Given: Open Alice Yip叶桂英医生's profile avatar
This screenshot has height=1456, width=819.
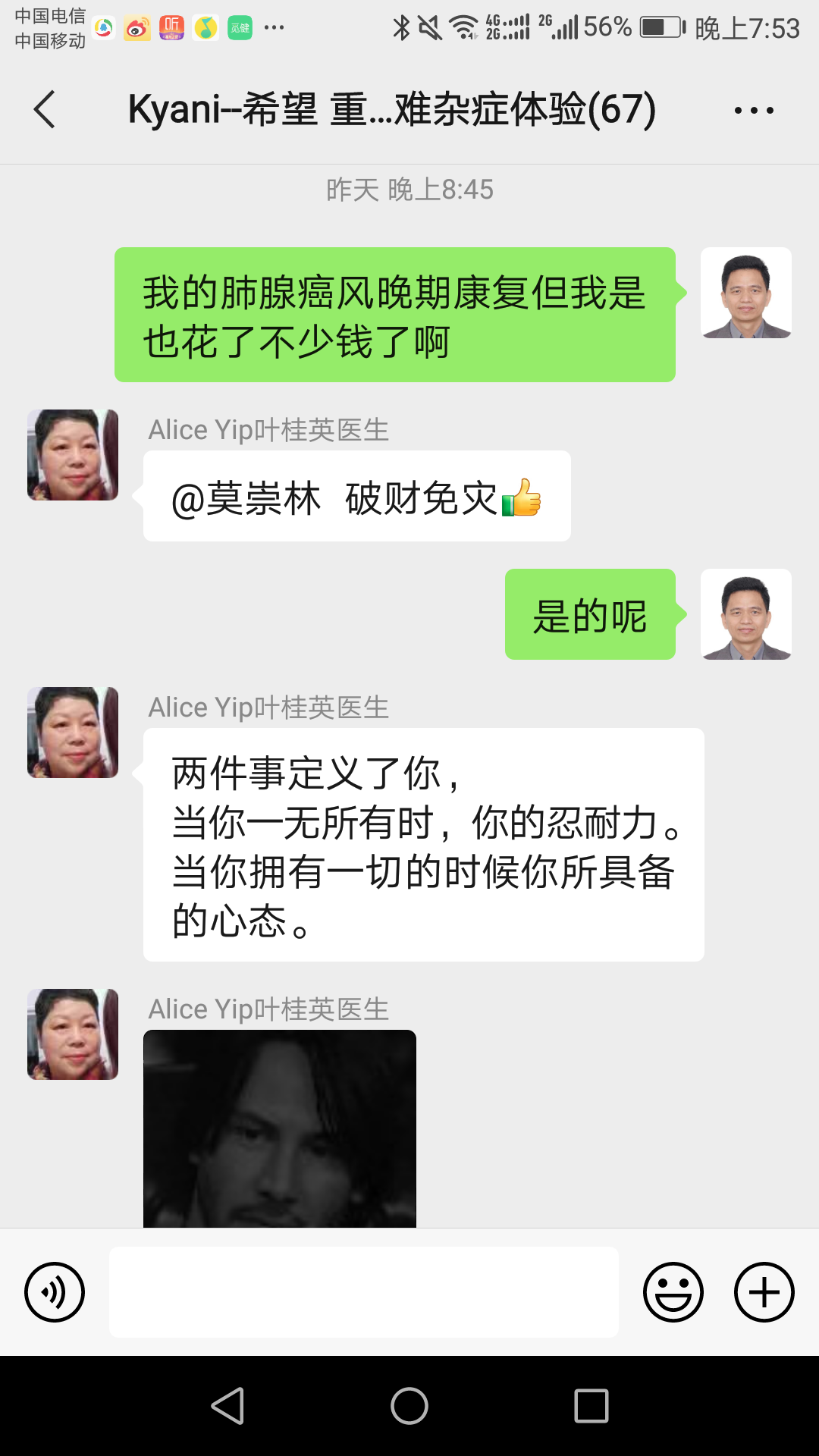Looking at the screenshot, I should pos(72,453).
